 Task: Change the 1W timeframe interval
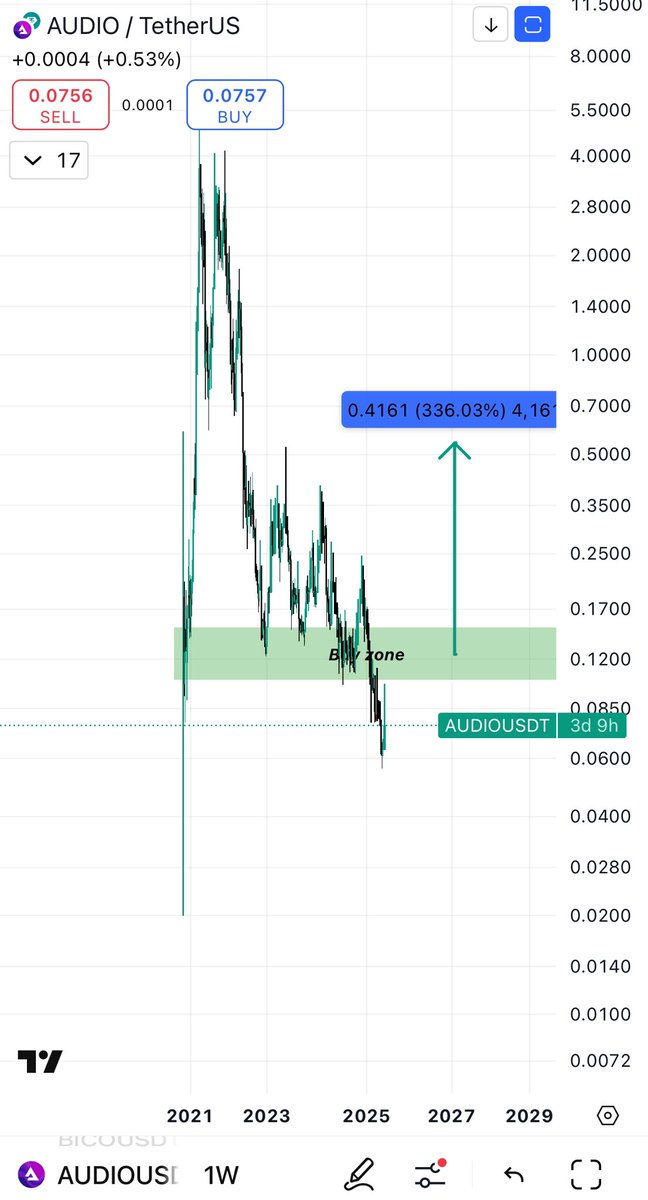[x=222, y=1174]
